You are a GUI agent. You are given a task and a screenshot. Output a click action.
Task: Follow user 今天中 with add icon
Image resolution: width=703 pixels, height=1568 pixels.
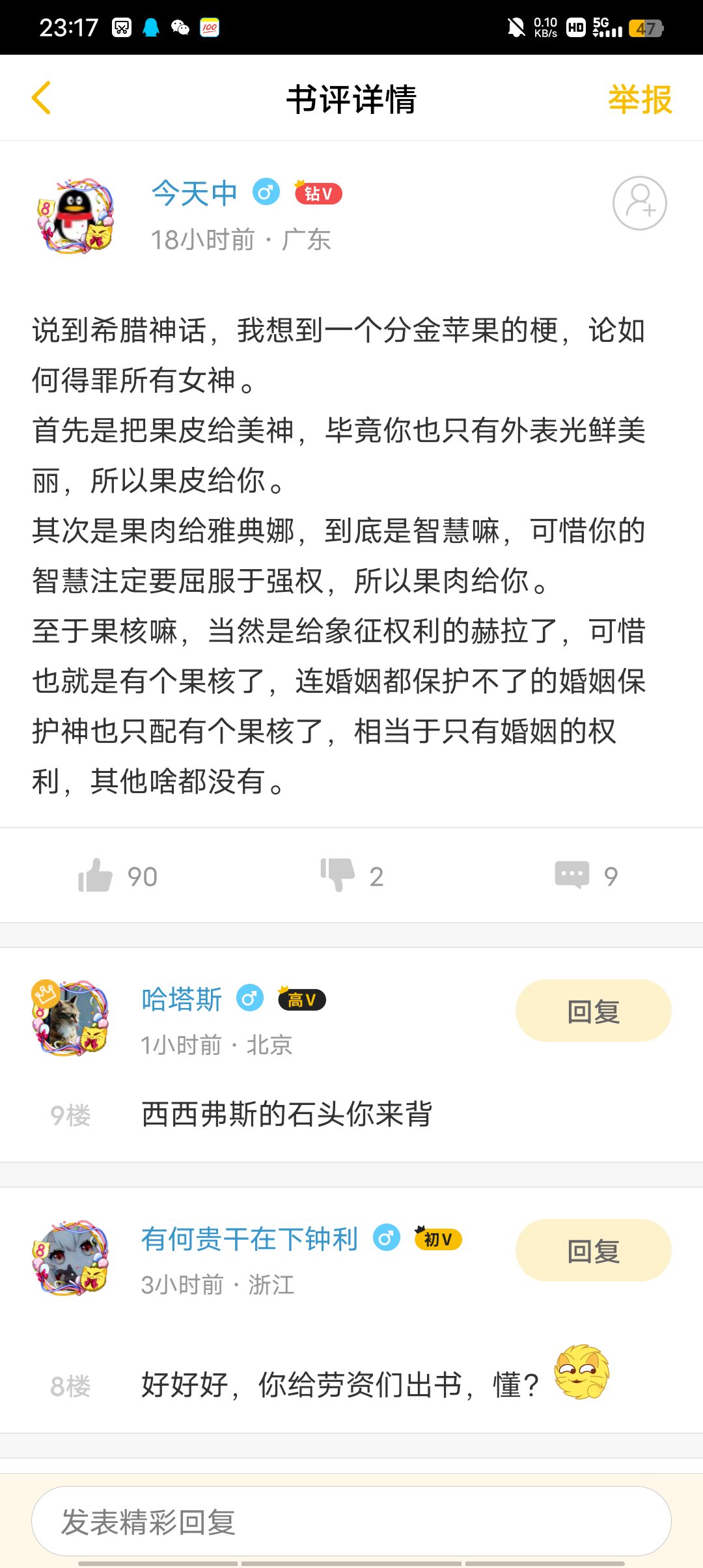click(x=639, y=203)
